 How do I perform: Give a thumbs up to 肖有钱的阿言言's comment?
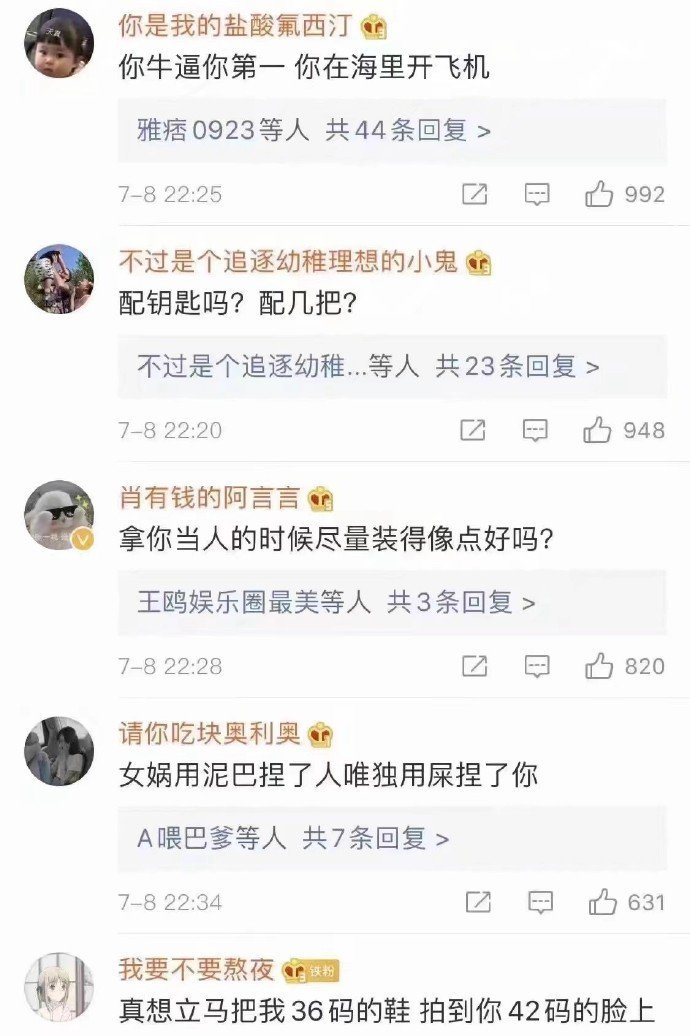[x=600, y=666]
